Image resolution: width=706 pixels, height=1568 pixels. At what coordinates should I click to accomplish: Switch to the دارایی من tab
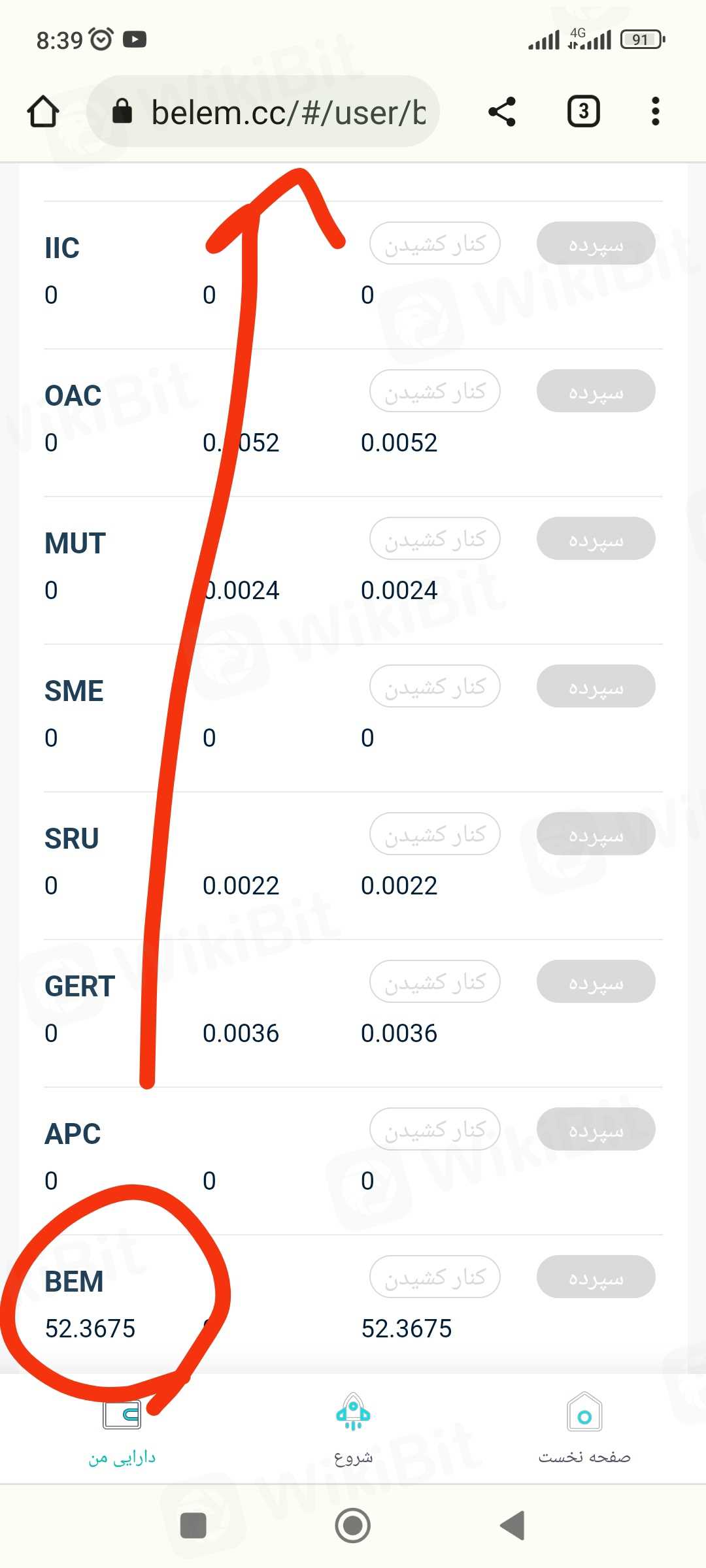click(122, 1431)
